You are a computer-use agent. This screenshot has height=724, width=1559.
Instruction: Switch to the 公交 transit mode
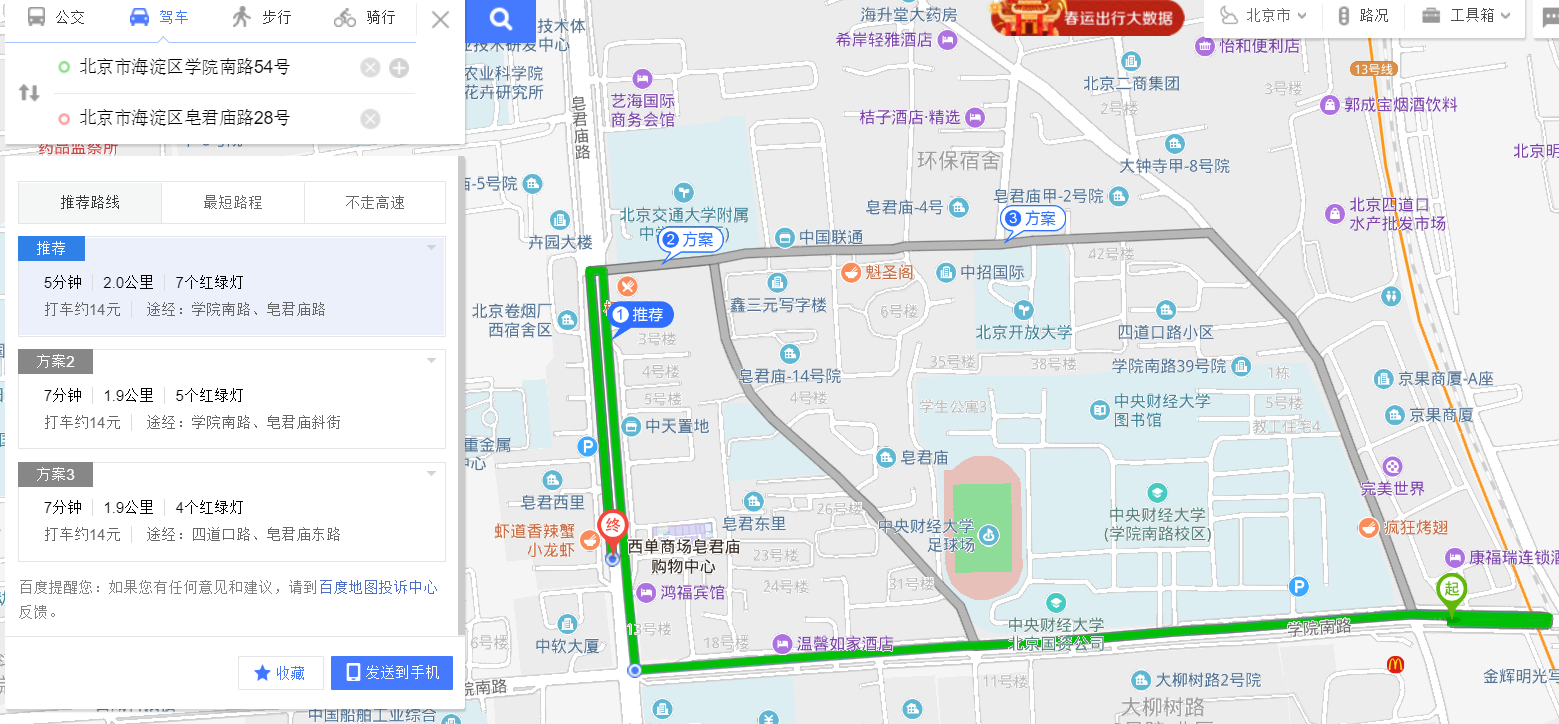(x=56, y=17)
